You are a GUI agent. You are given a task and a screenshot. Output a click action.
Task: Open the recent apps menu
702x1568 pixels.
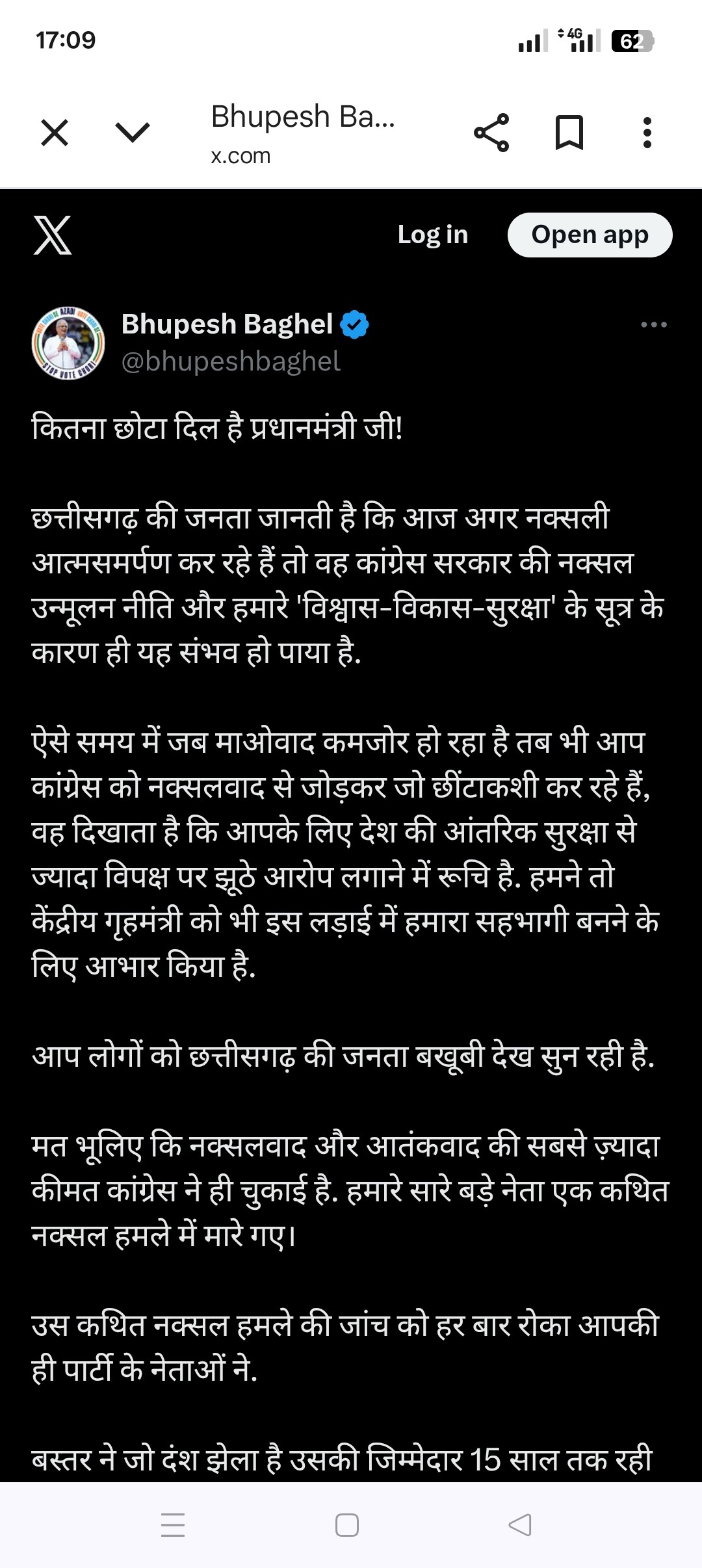[173, 1524]
